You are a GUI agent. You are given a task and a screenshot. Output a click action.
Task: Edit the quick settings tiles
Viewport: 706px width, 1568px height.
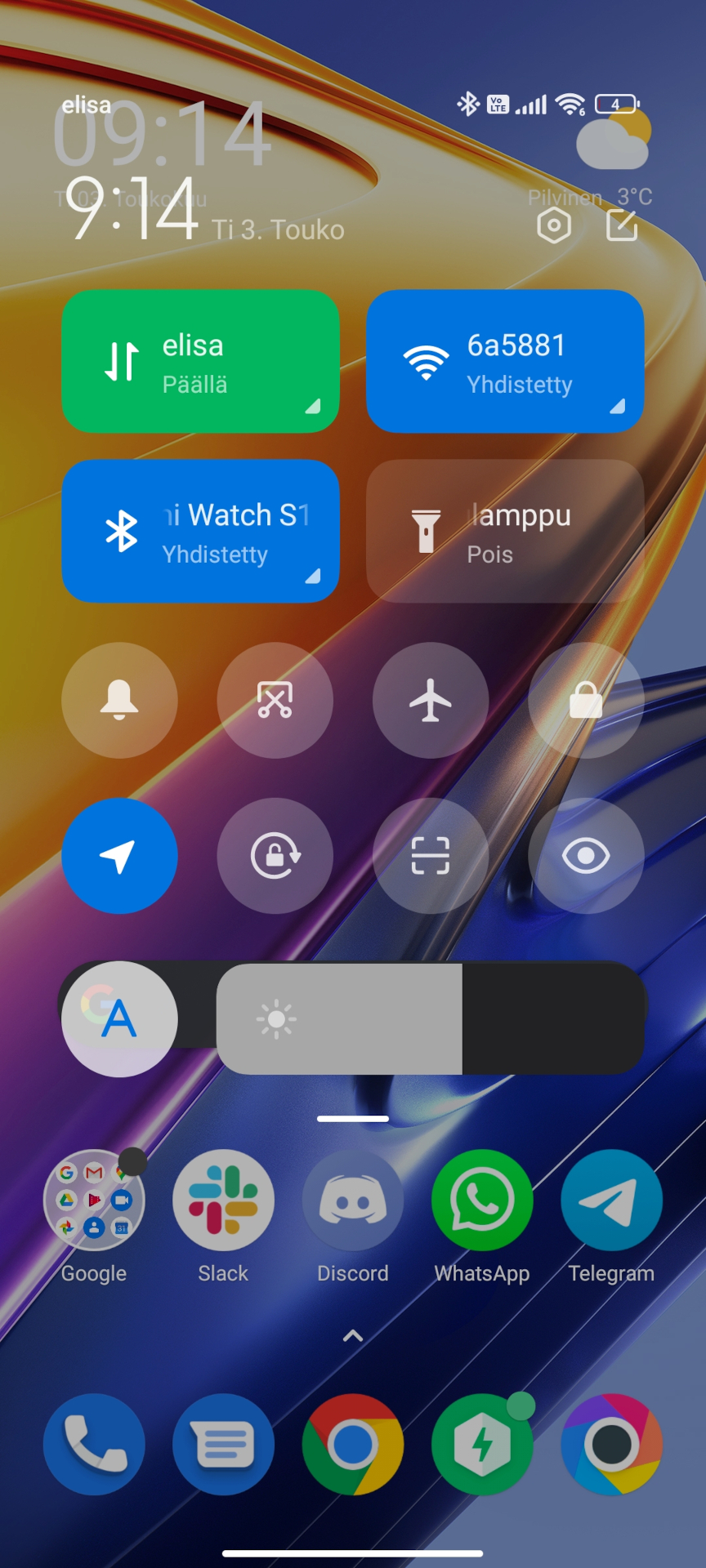coord(622,225)
